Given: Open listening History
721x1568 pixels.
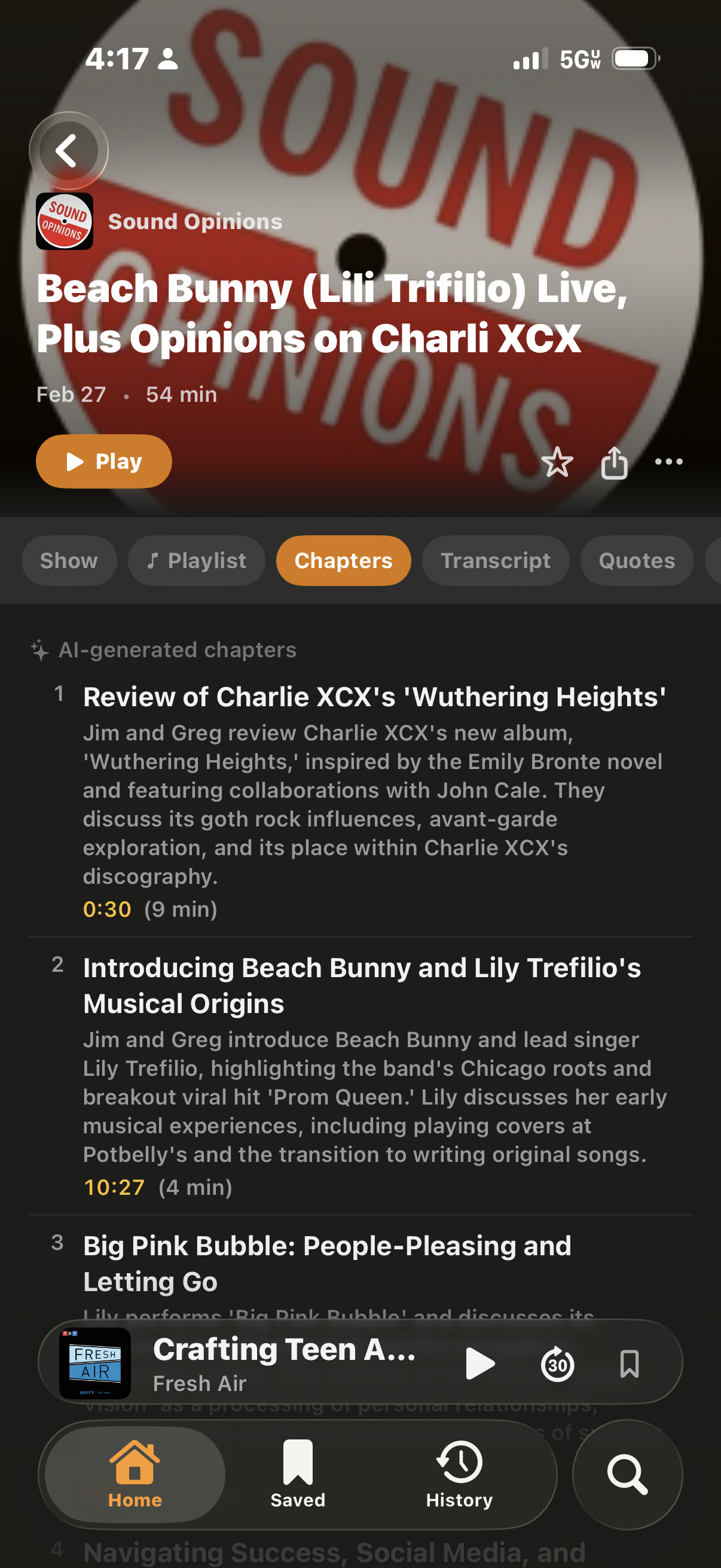Looking at the screenshot, I should [459, 1474].
